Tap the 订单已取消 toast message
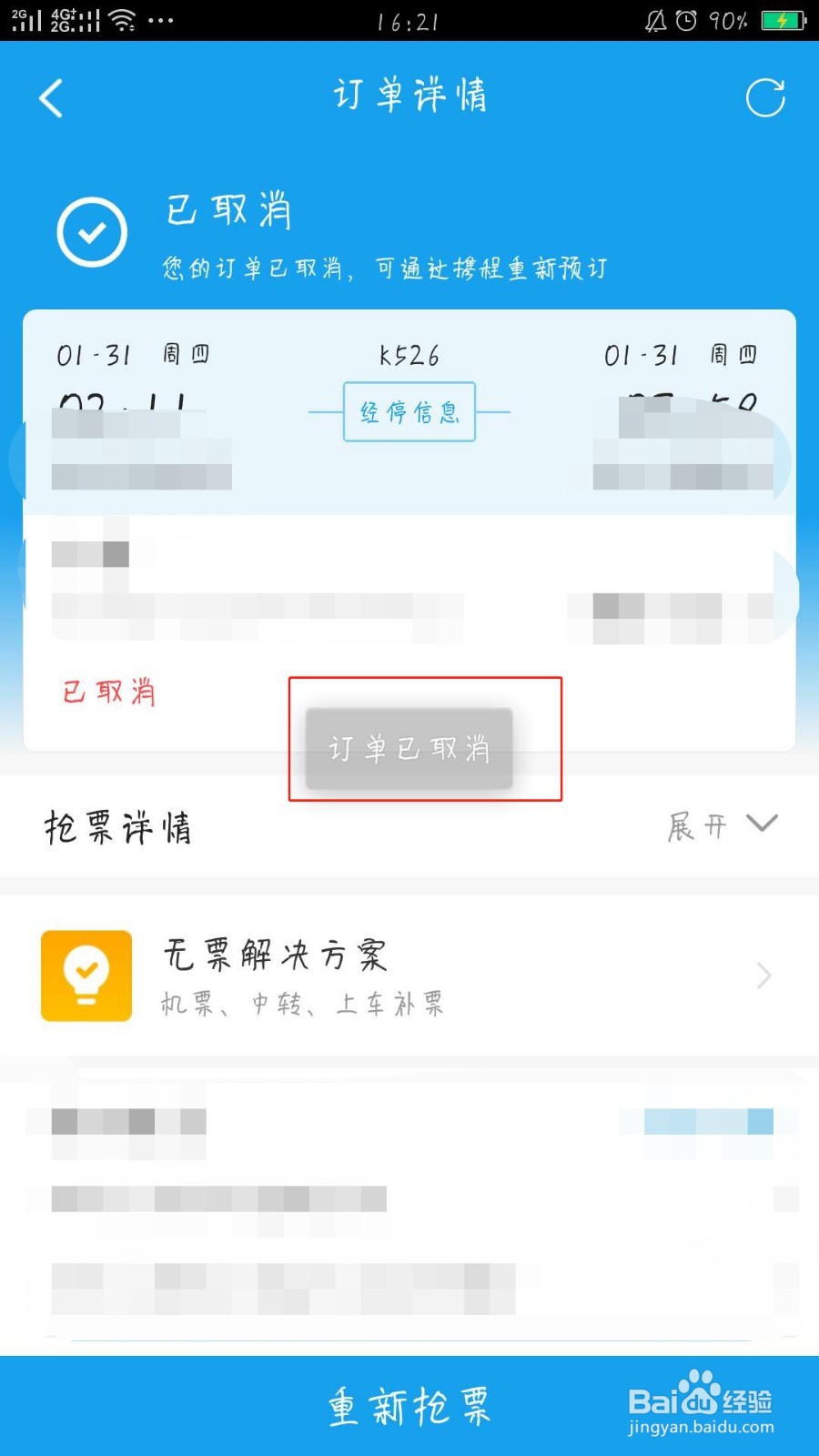The width and height of the screenshot is (819, 1456). click(410, 748)
